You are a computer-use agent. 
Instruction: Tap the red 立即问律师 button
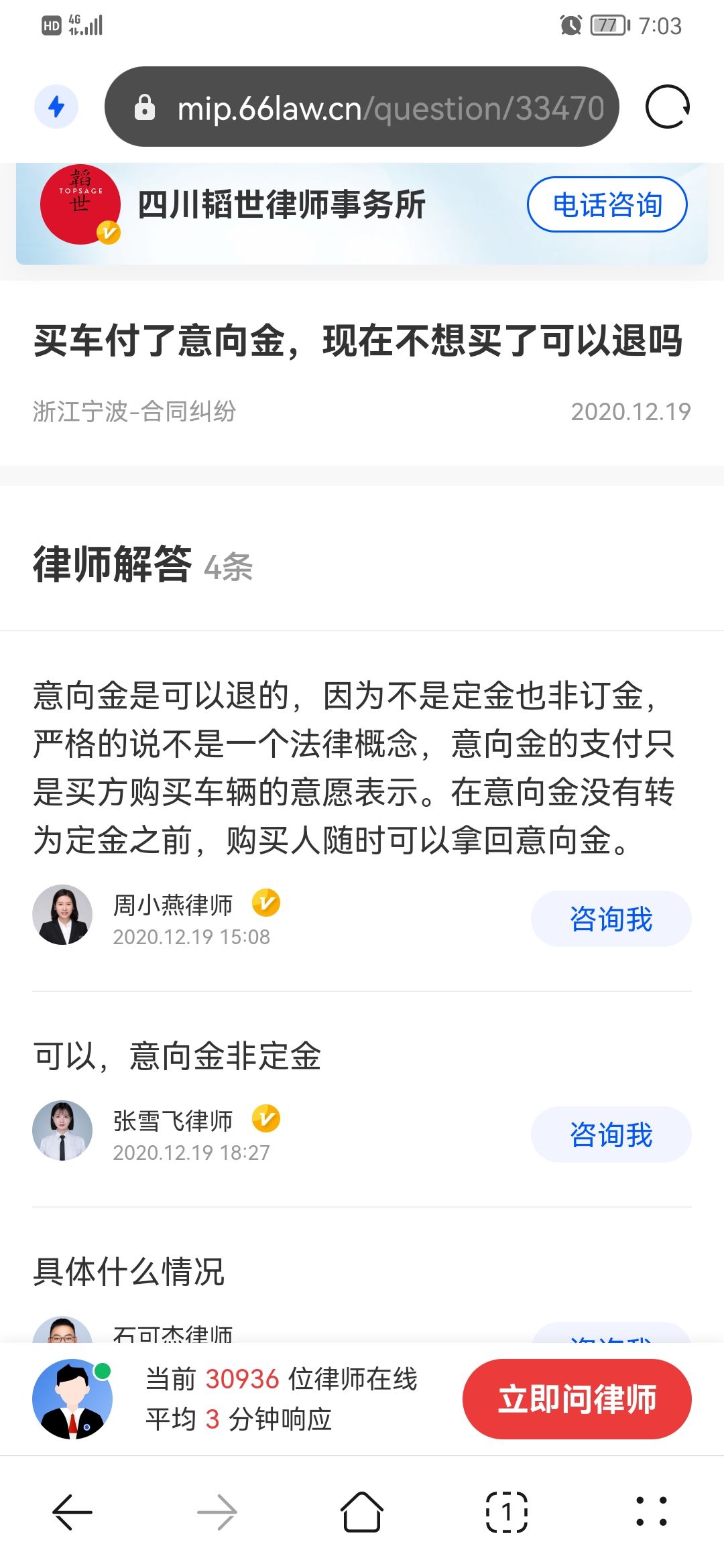tap(577, 1399)
